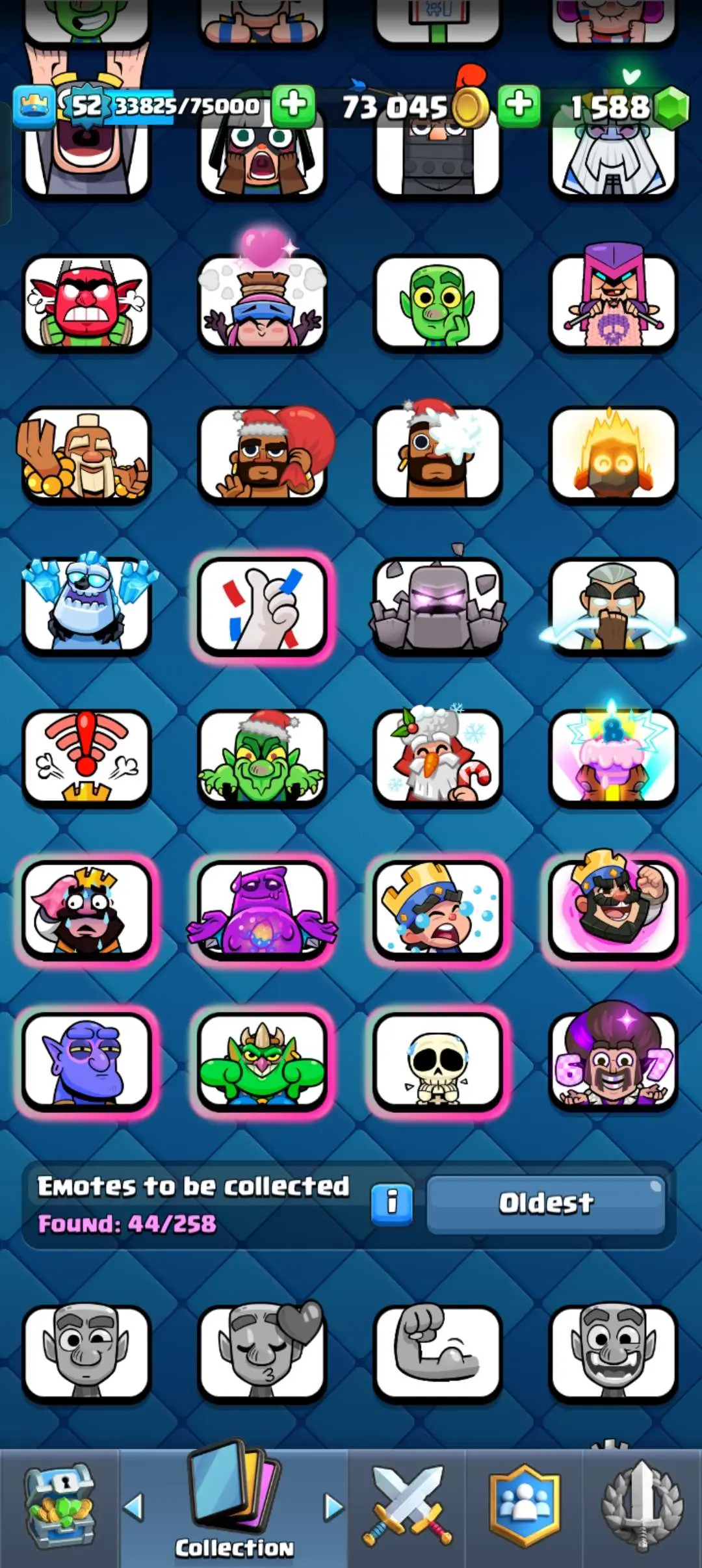Select the crying skeleton emote
Screen dimensions: 702x1568
(x=438, y=1061)
